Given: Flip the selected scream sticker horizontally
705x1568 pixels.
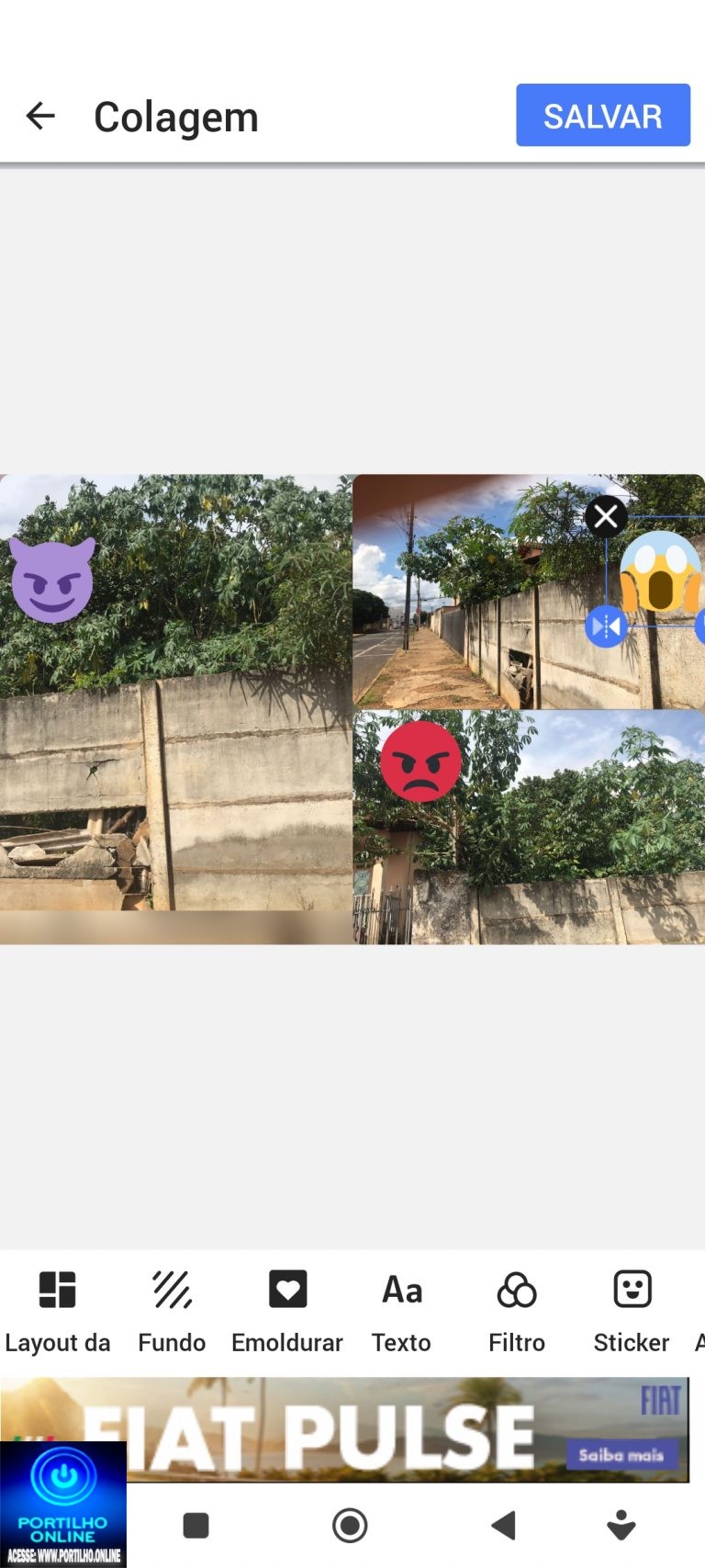Looking at the screenshot, I should [x=606, y=626].
